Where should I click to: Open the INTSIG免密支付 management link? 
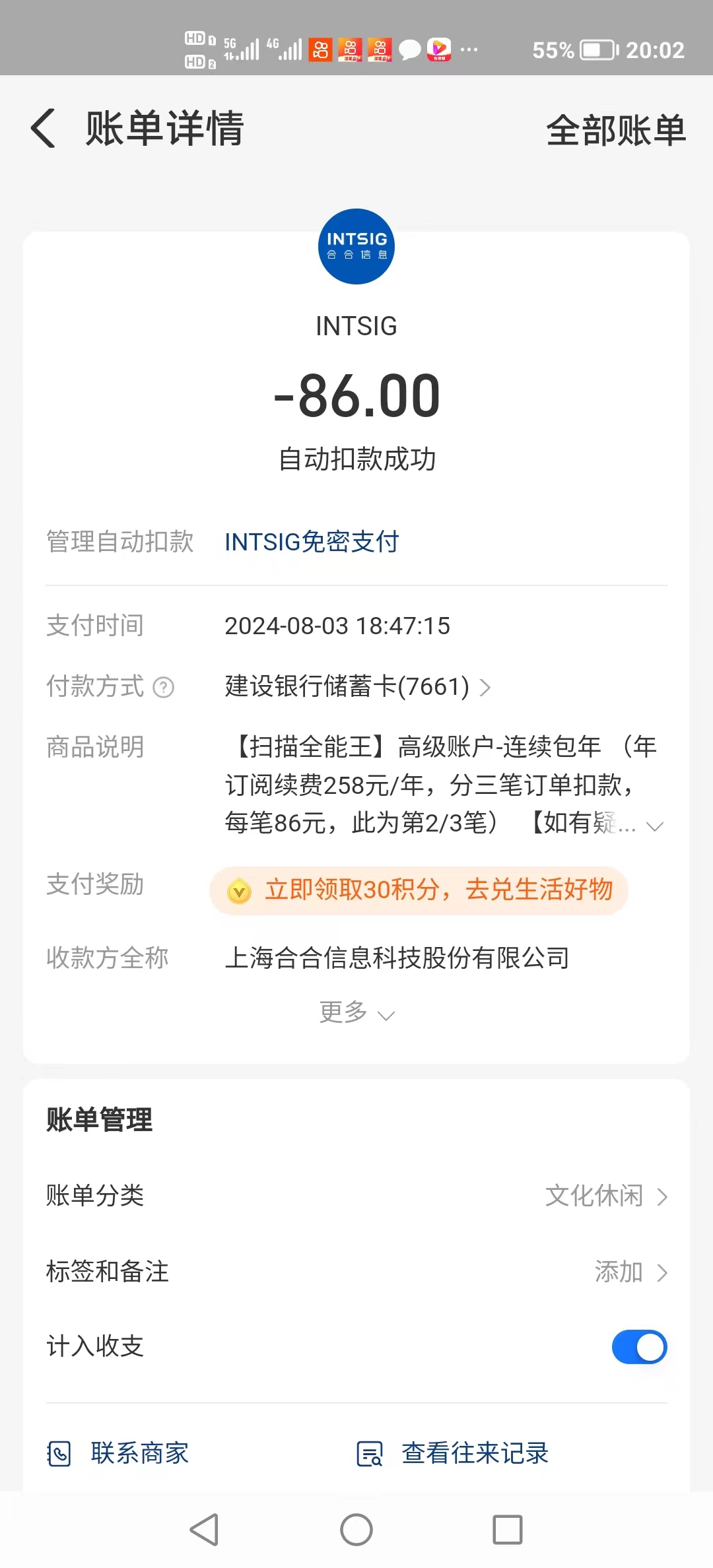pyautogui.click(x=312, y=542)
